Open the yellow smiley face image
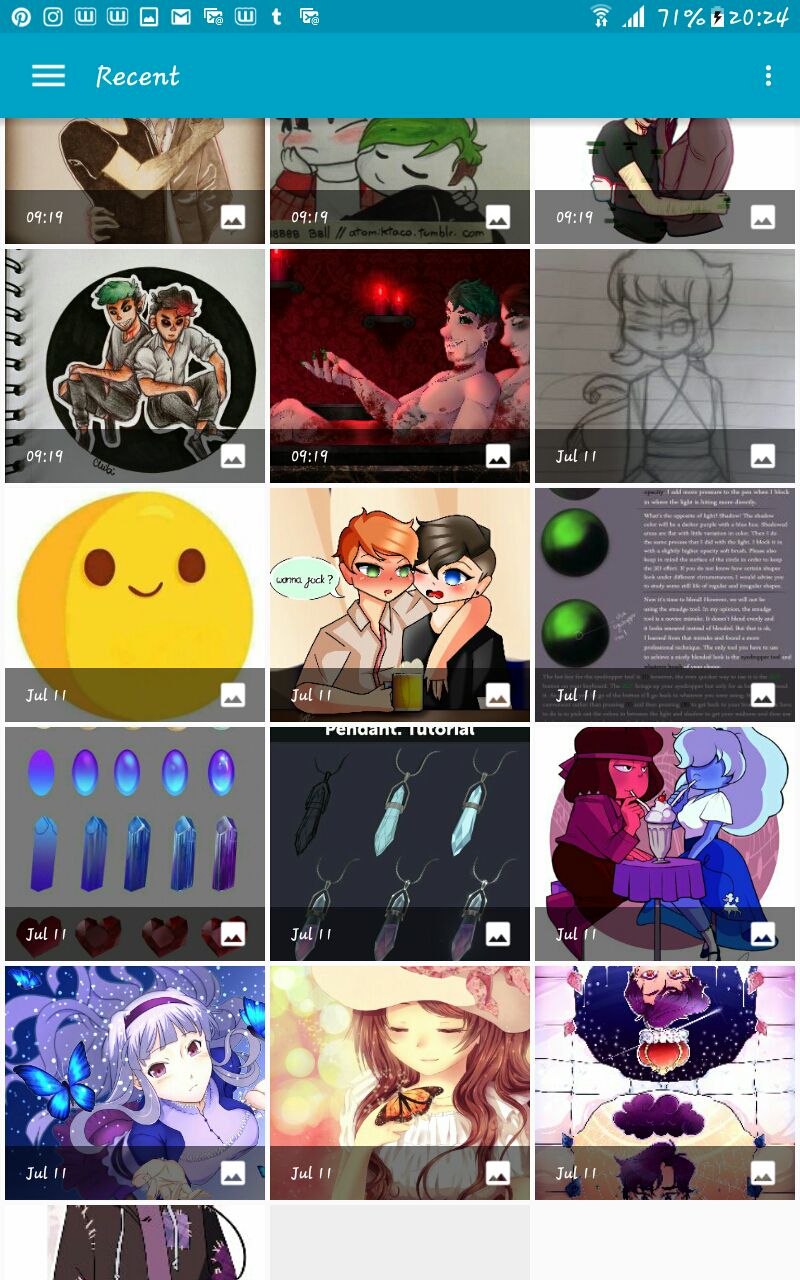This screenshot has width=800, height=1280. pyautogui.click(x=135, y=605)
